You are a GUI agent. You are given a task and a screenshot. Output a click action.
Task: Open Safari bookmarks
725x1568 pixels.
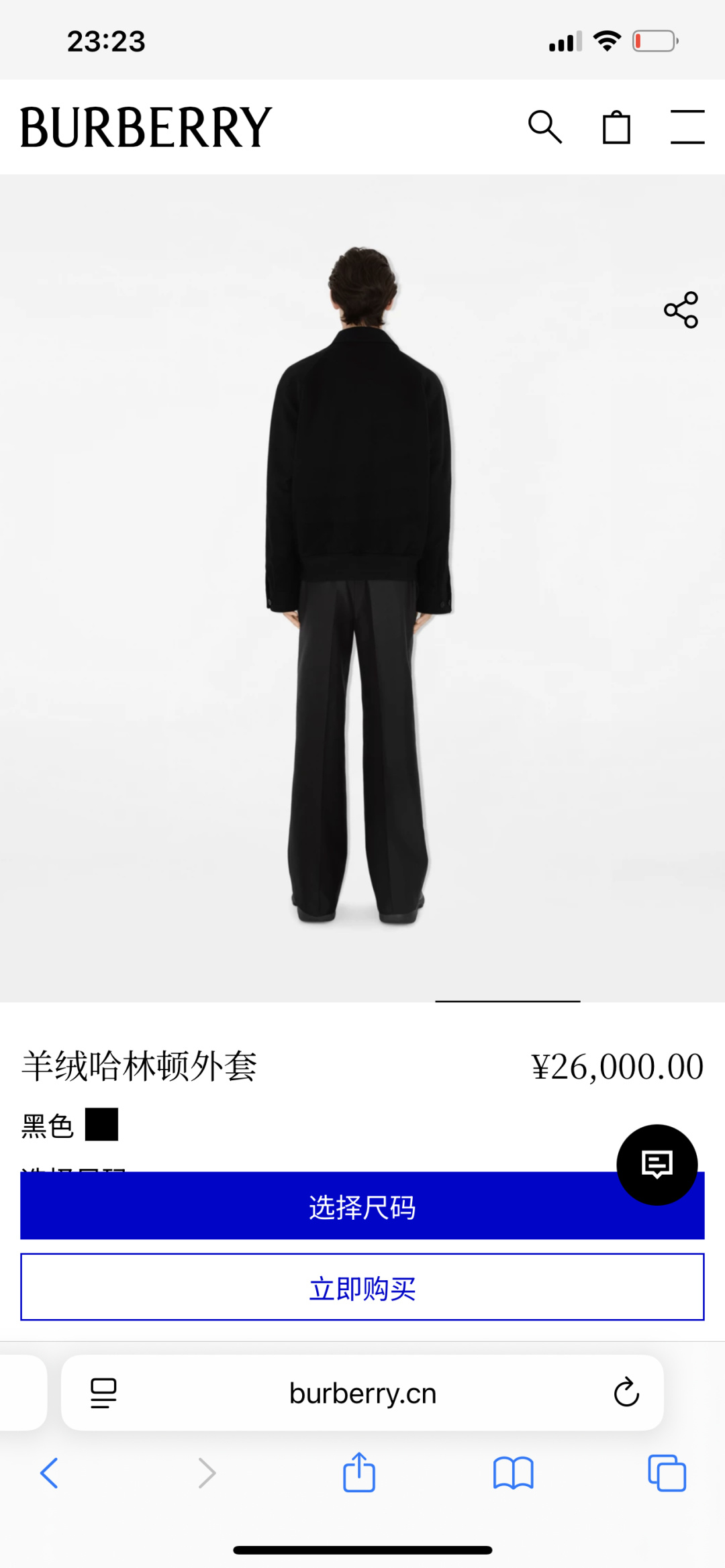coord(513,1473)
